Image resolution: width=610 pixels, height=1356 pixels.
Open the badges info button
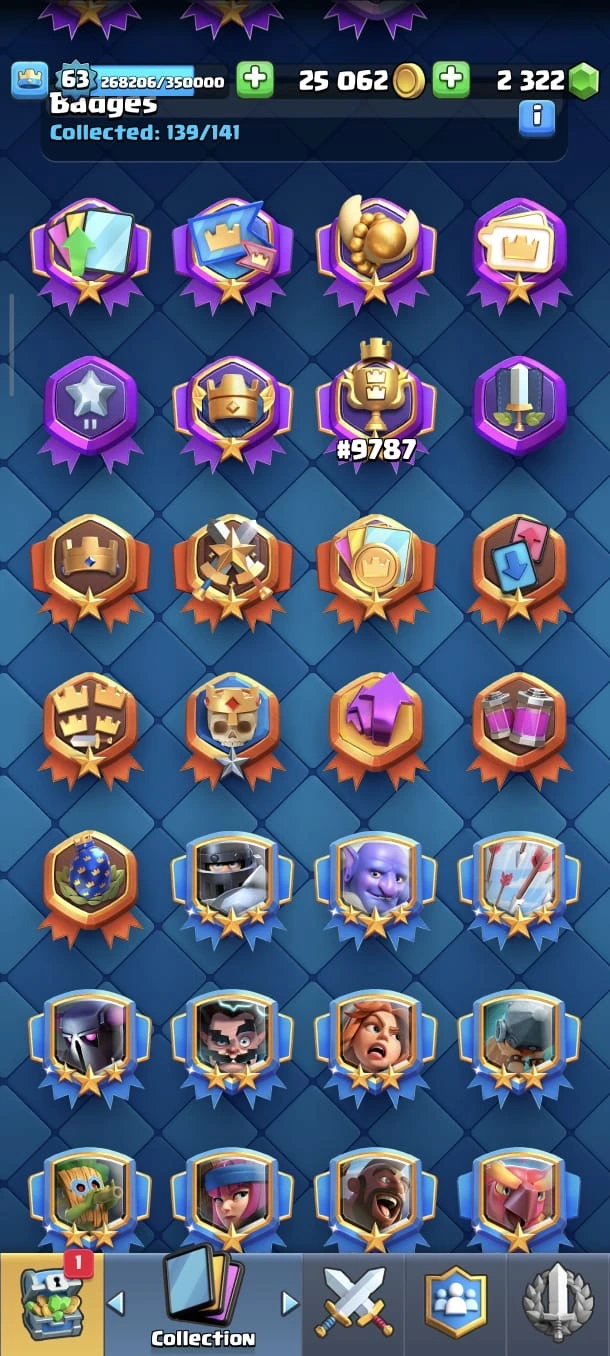(537, 117)
